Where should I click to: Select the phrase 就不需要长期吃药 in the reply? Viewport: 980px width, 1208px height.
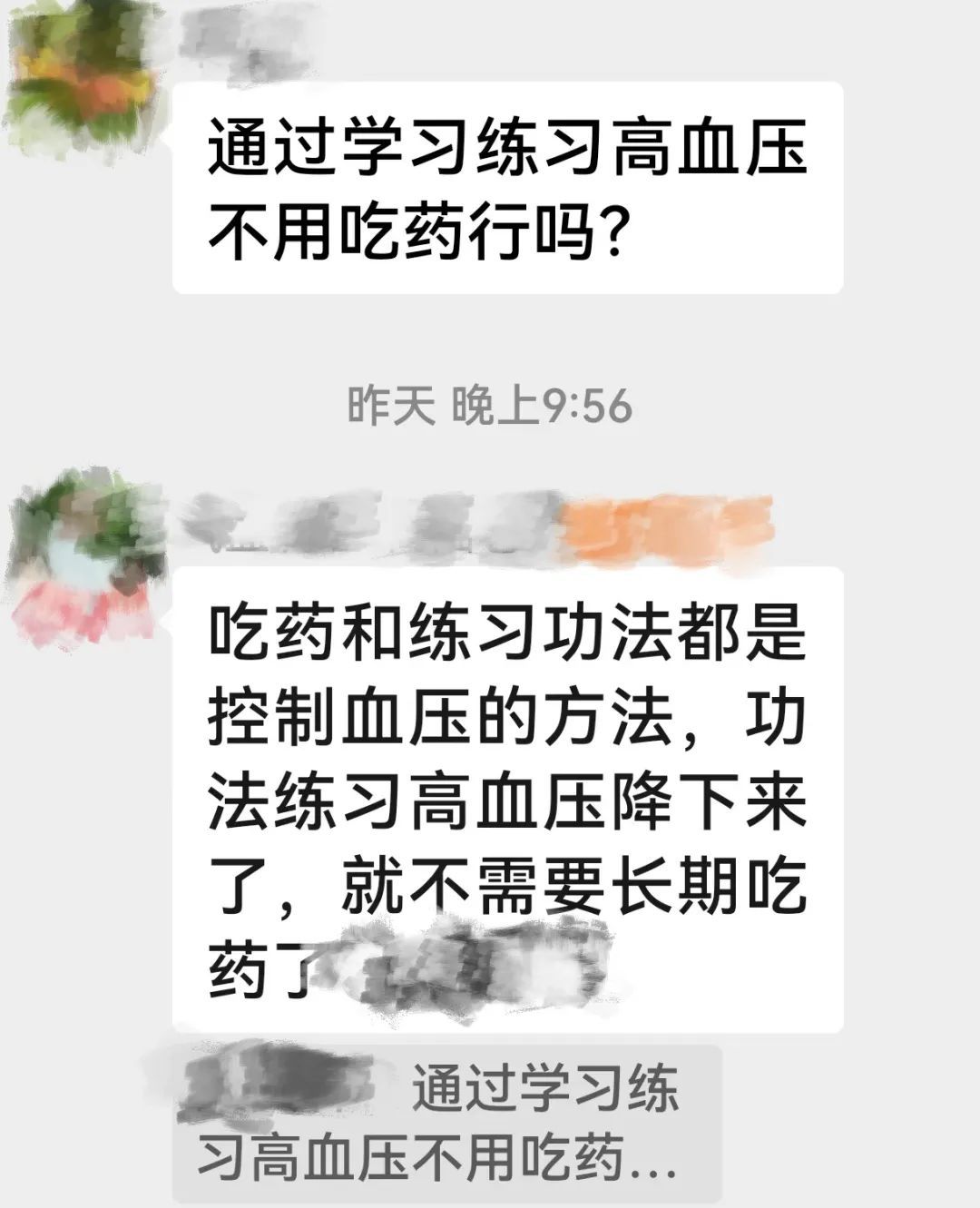pos(581,885)
